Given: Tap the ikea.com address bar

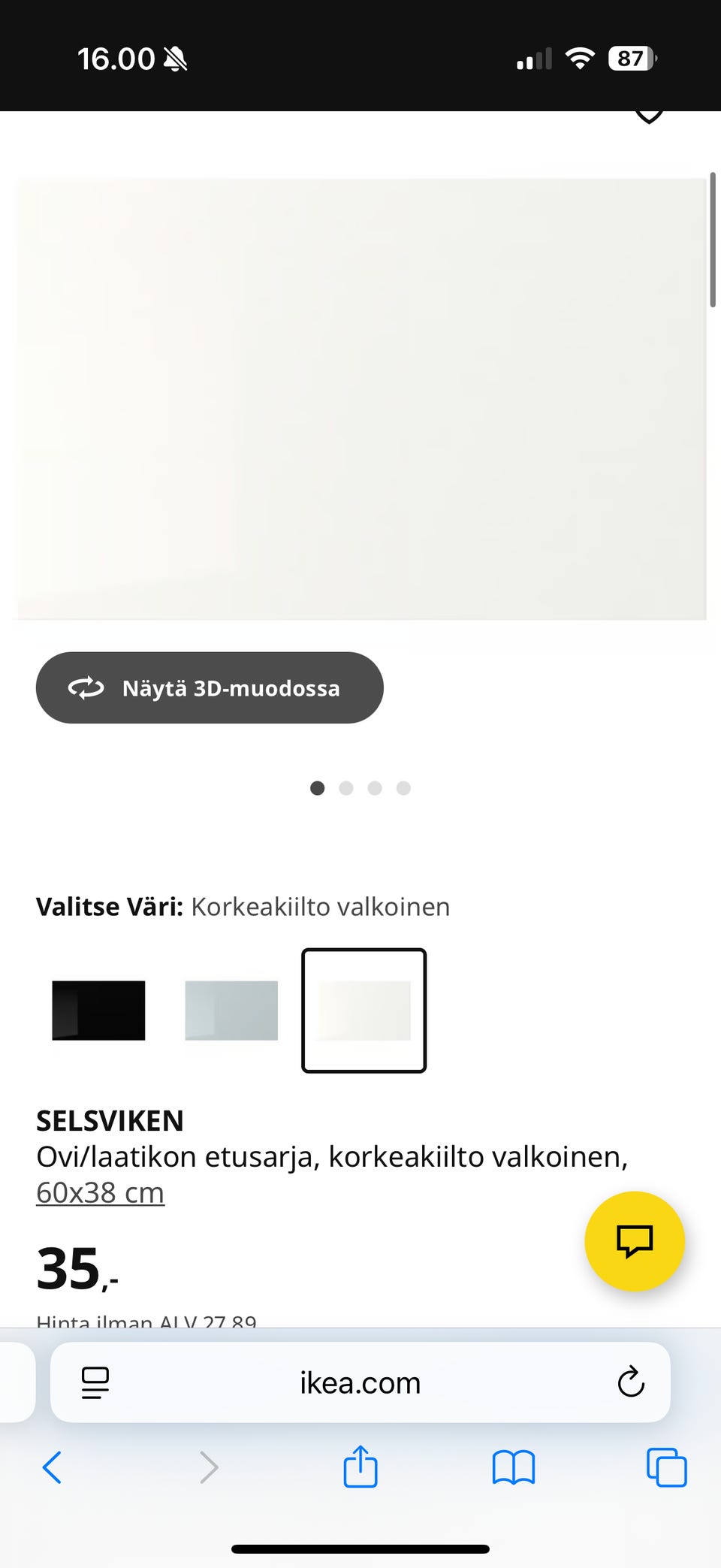Looking at the screenshot, I should (360, 1382).
